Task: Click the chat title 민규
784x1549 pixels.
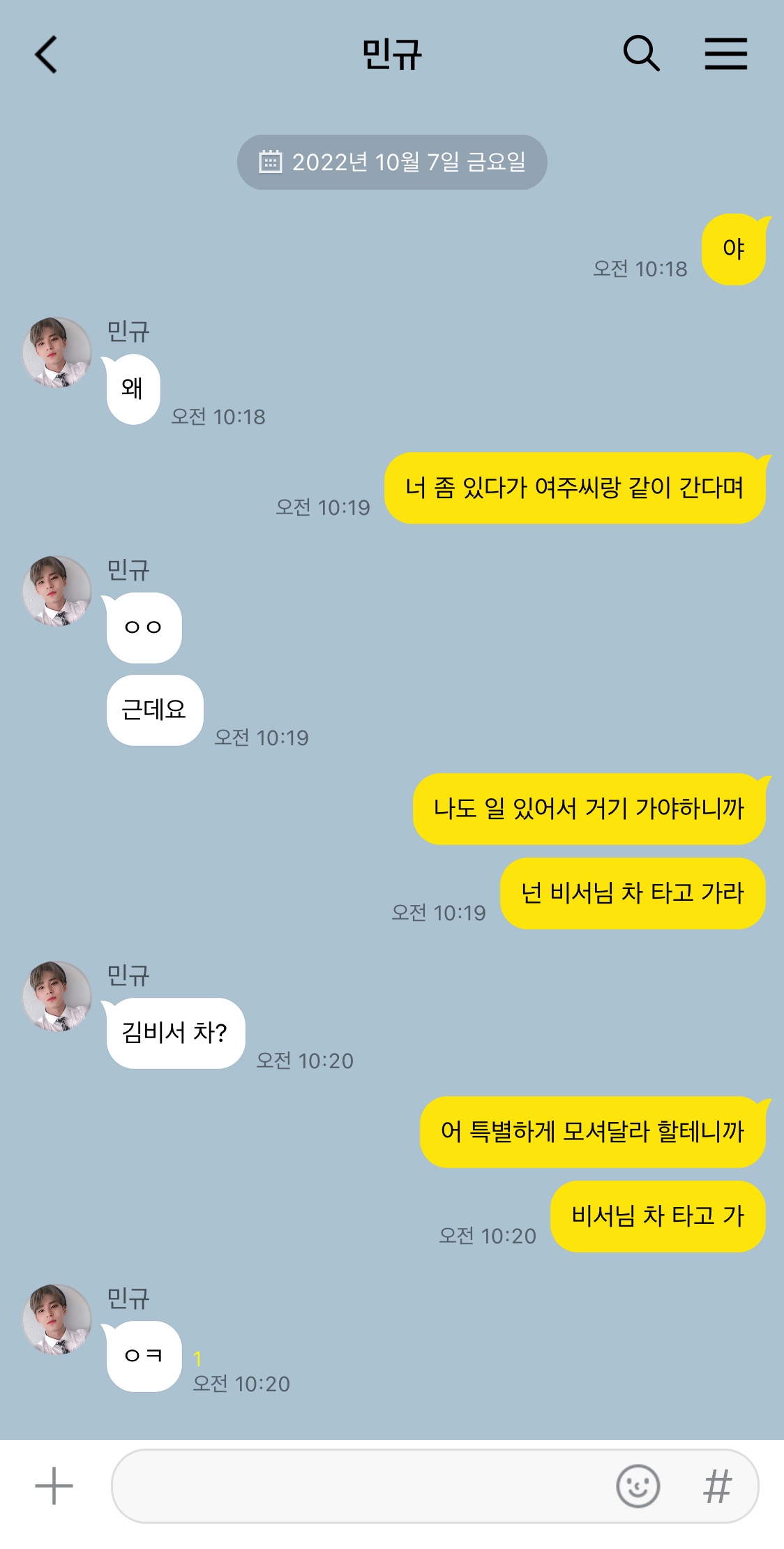Action: click(x=392, y=55)
